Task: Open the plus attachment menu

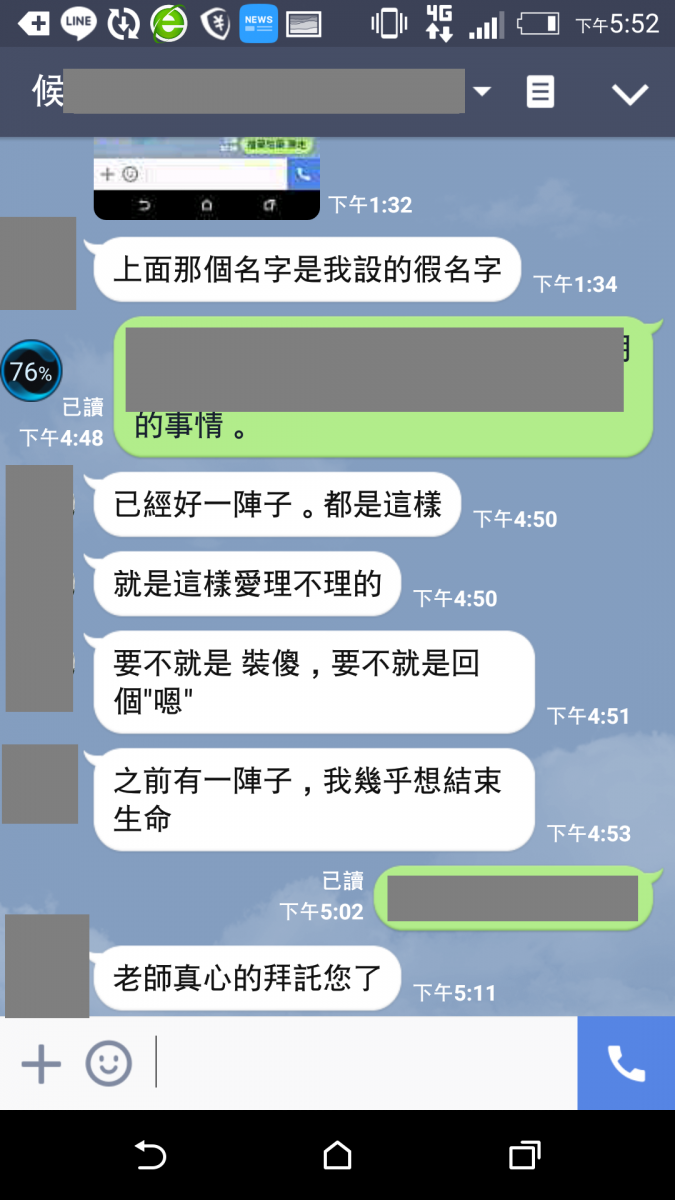Action: pos(41,1063)
